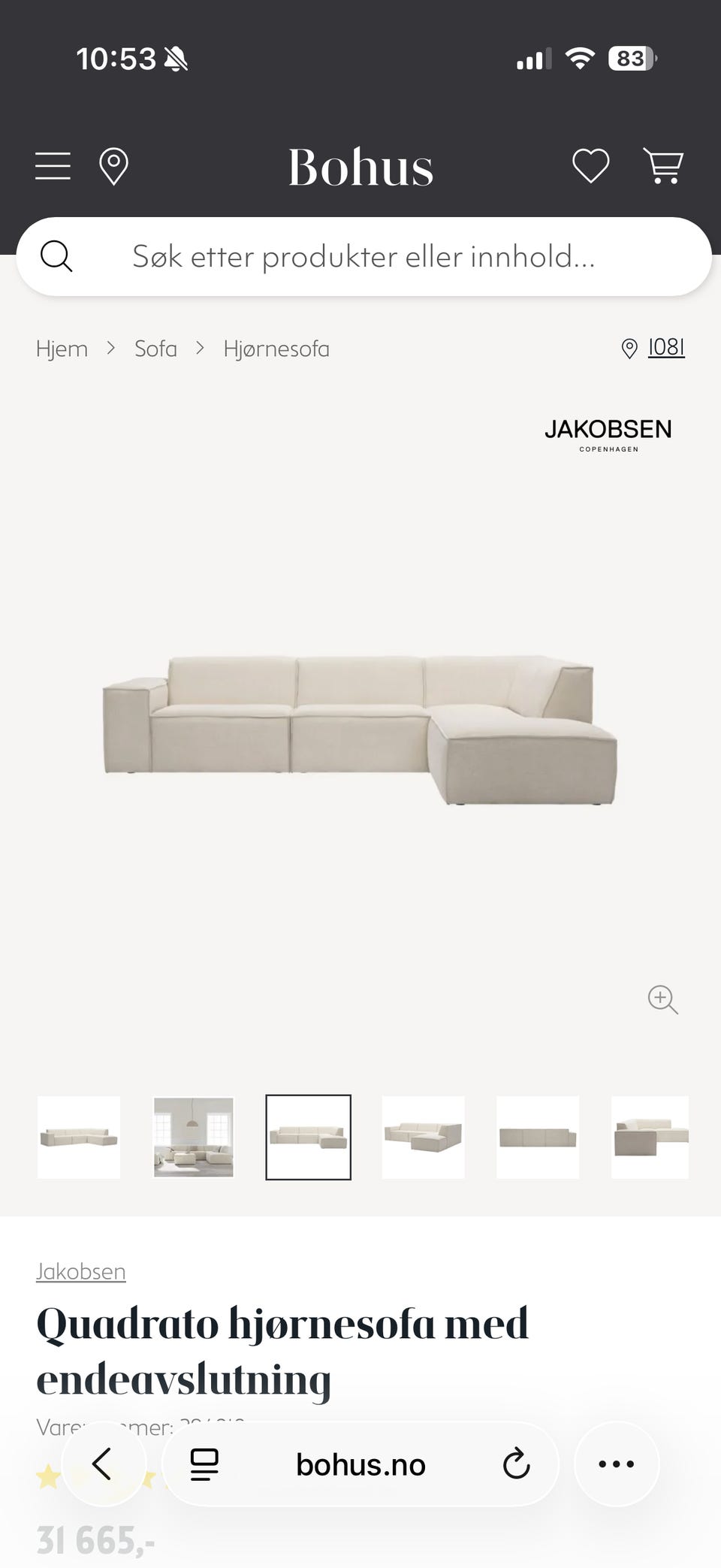Viewport: 721px width, 1568px height.
Task: Open the hamburger navigation menu
Action: 52,165
